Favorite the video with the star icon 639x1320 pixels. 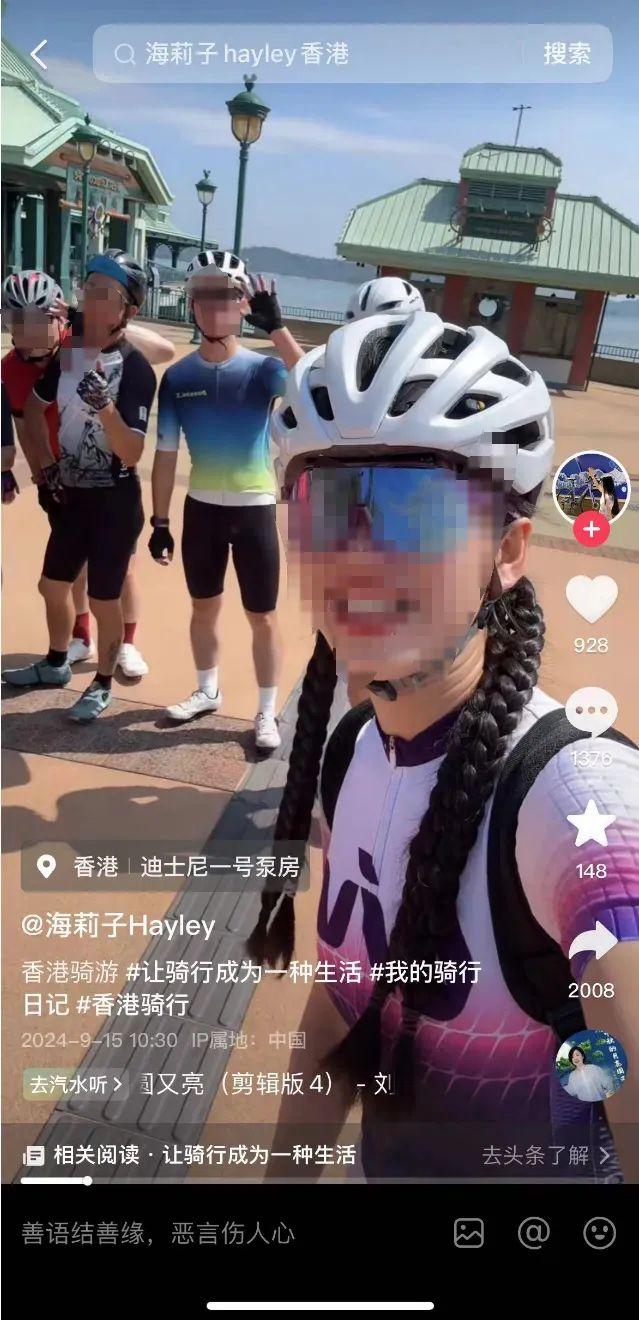point(591,825)
